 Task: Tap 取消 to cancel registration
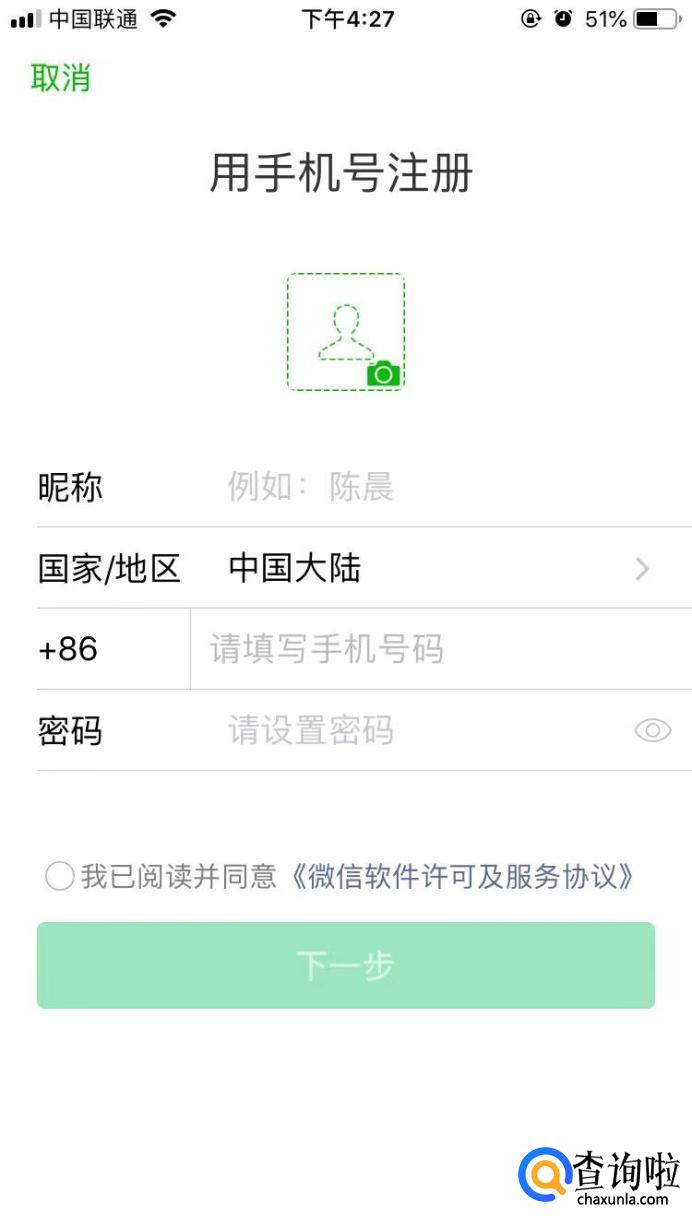tap(60, 78)
